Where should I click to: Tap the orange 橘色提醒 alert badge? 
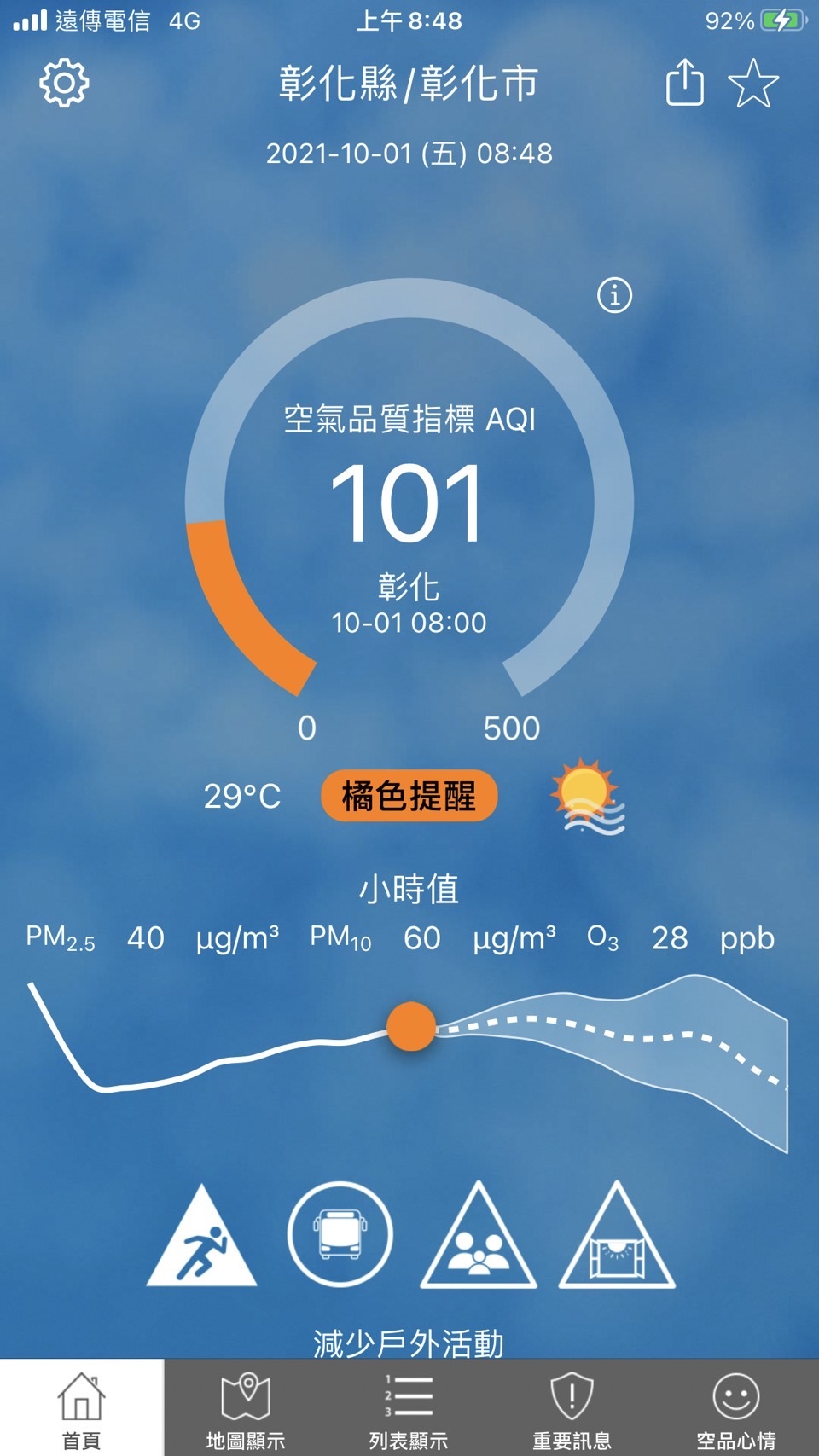[x=408, y=795]
